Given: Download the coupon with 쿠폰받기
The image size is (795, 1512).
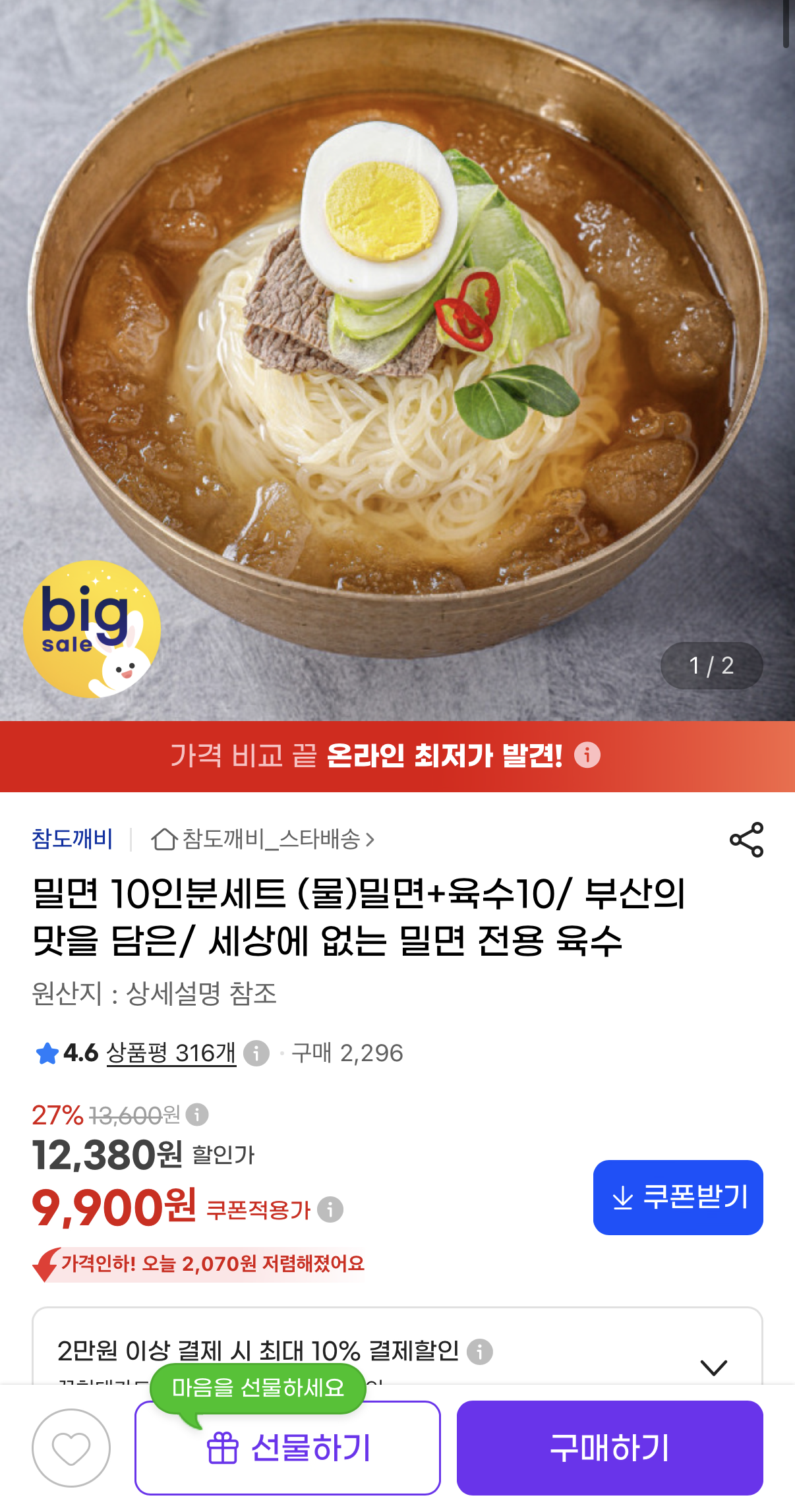Looking at the screenshot, I should click(x=678, y=1198).
